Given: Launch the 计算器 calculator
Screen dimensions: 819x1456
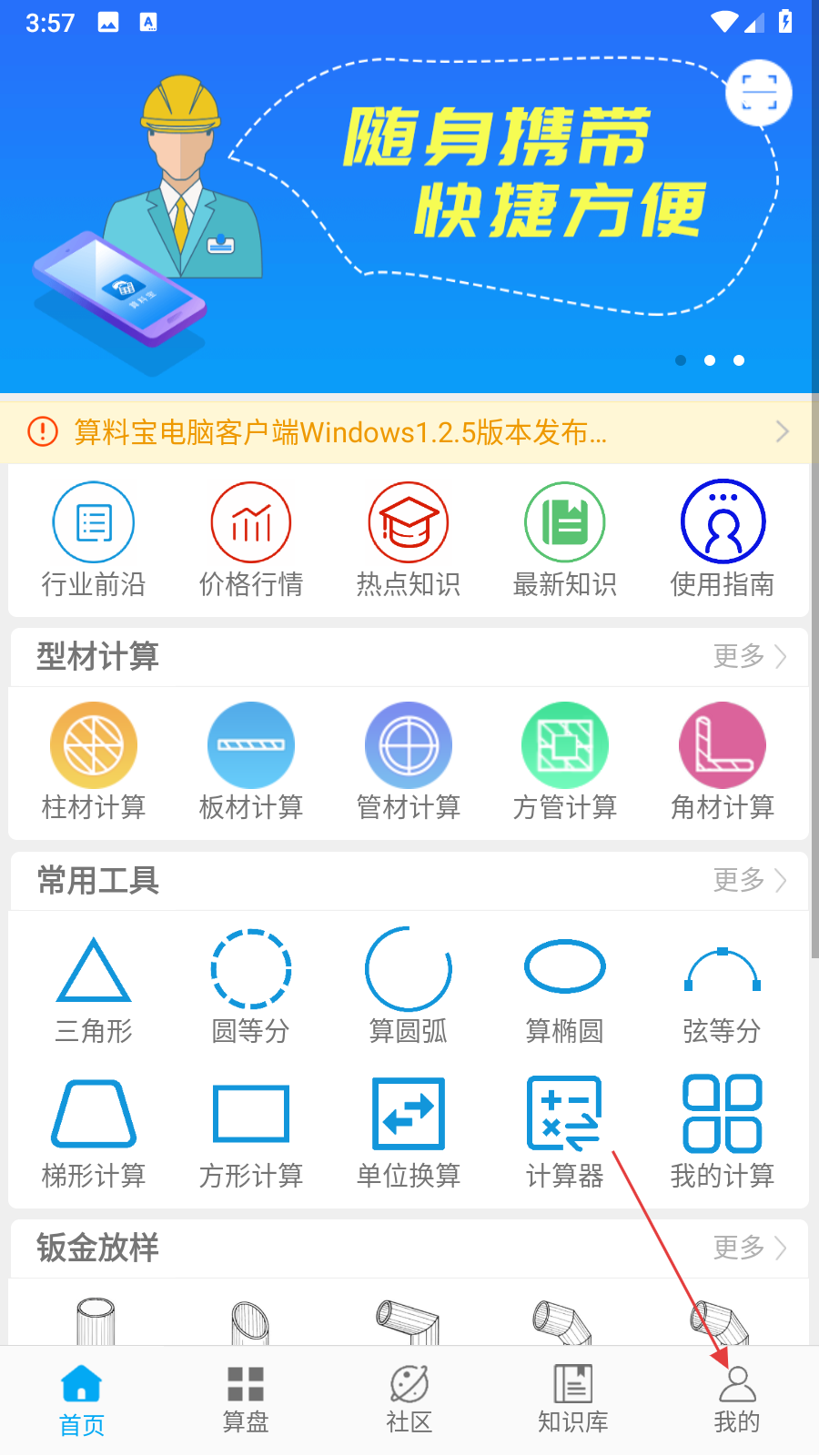Looking at the screenshot, I should (565, 1133).
